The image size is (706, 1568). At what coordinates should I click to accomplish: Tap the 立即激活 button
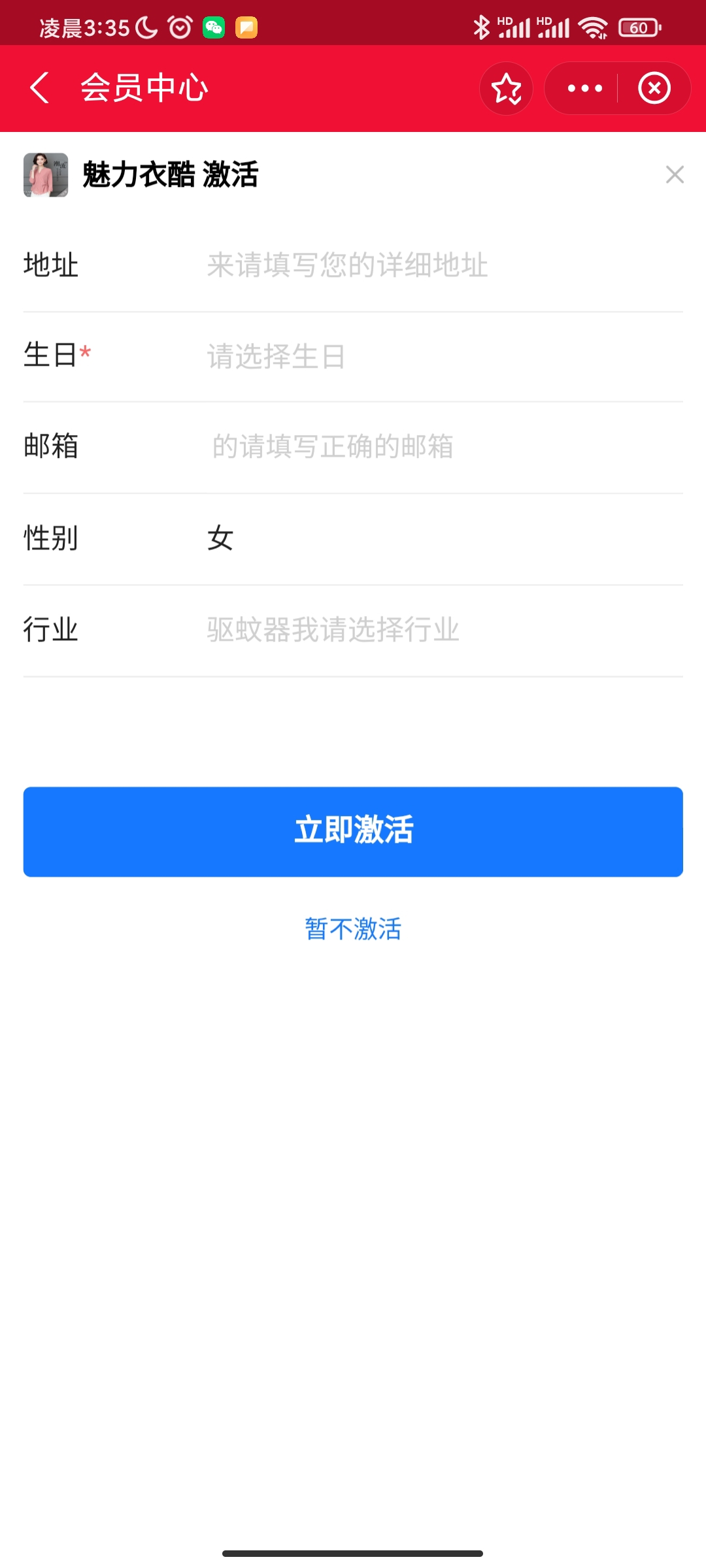click(x=353, y=831)
